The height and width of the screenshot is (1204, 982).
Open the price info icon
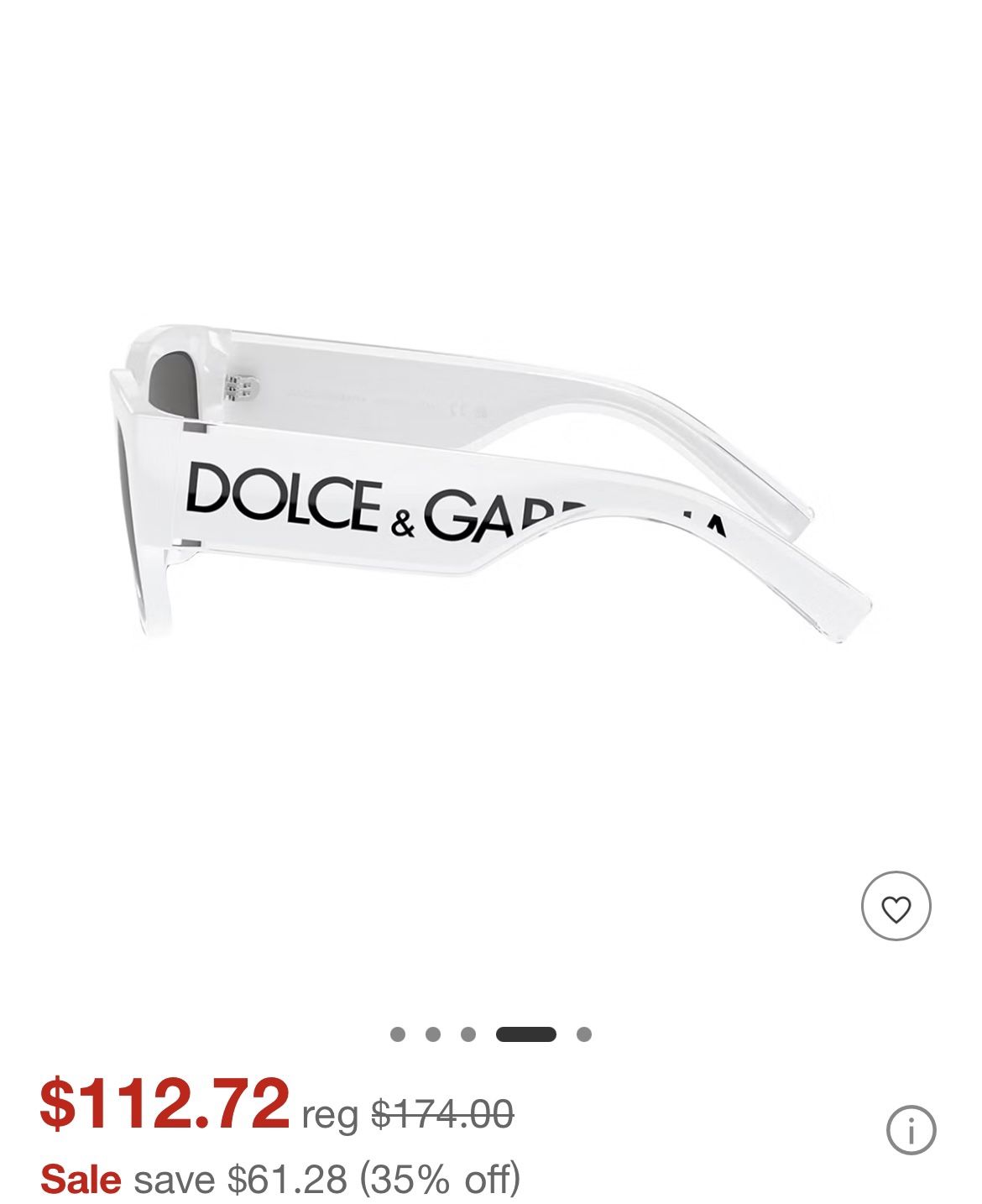pyautogui.click(x=911, y=1129)
